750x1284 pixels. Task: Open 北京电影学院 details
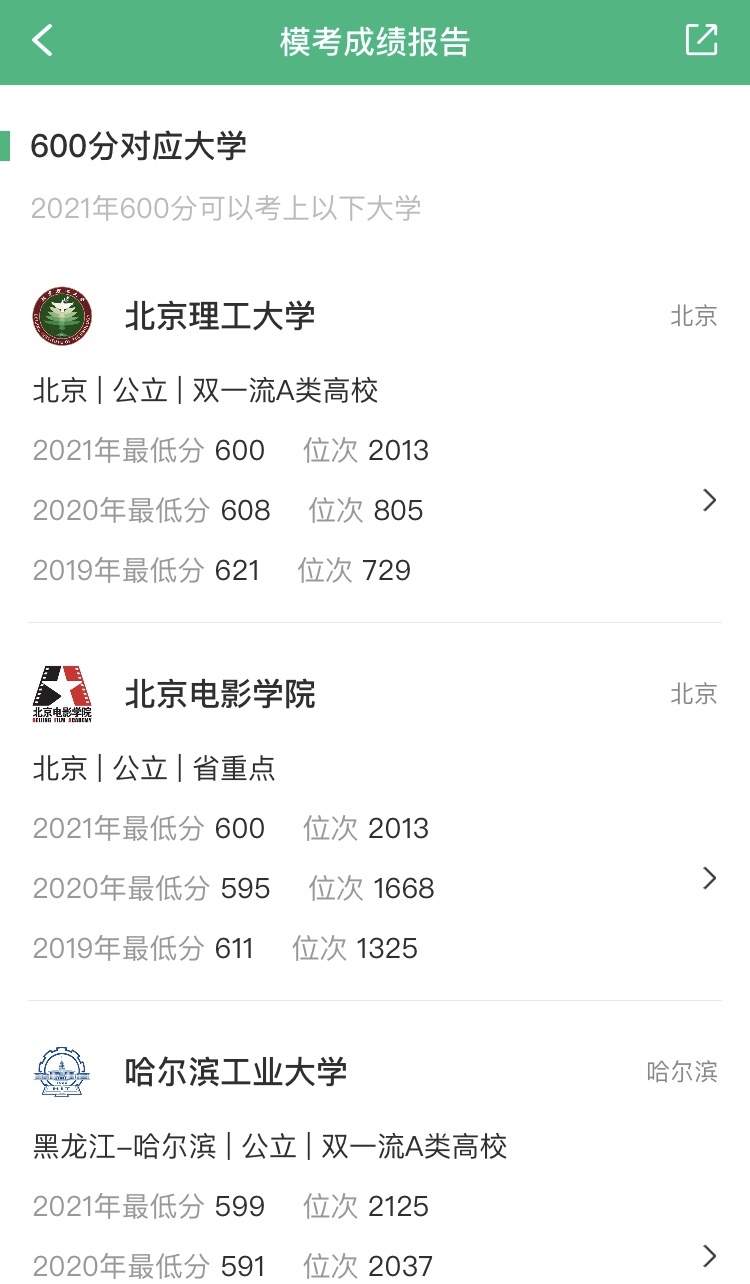(x=709, y=878)
